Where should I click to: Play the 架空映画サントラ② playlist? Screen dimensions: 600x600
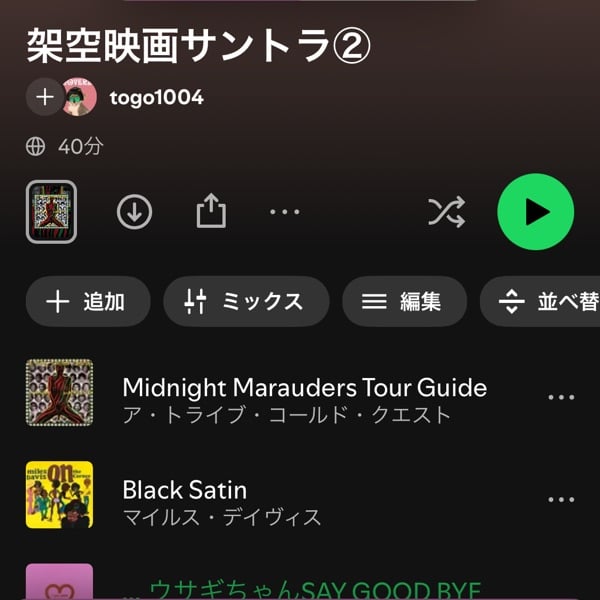click(x=535, y=212)
